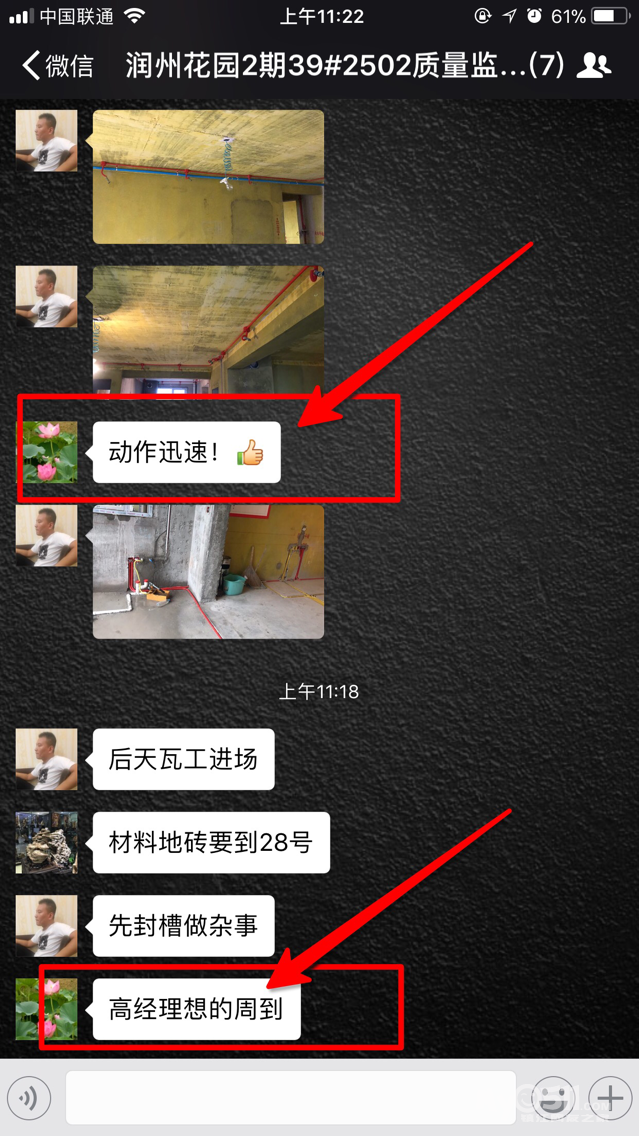This screenshot has width=639, height=1136.
Task: Open the plus attachment menu
Action: pyautogui.click(x=610, y=1098)
